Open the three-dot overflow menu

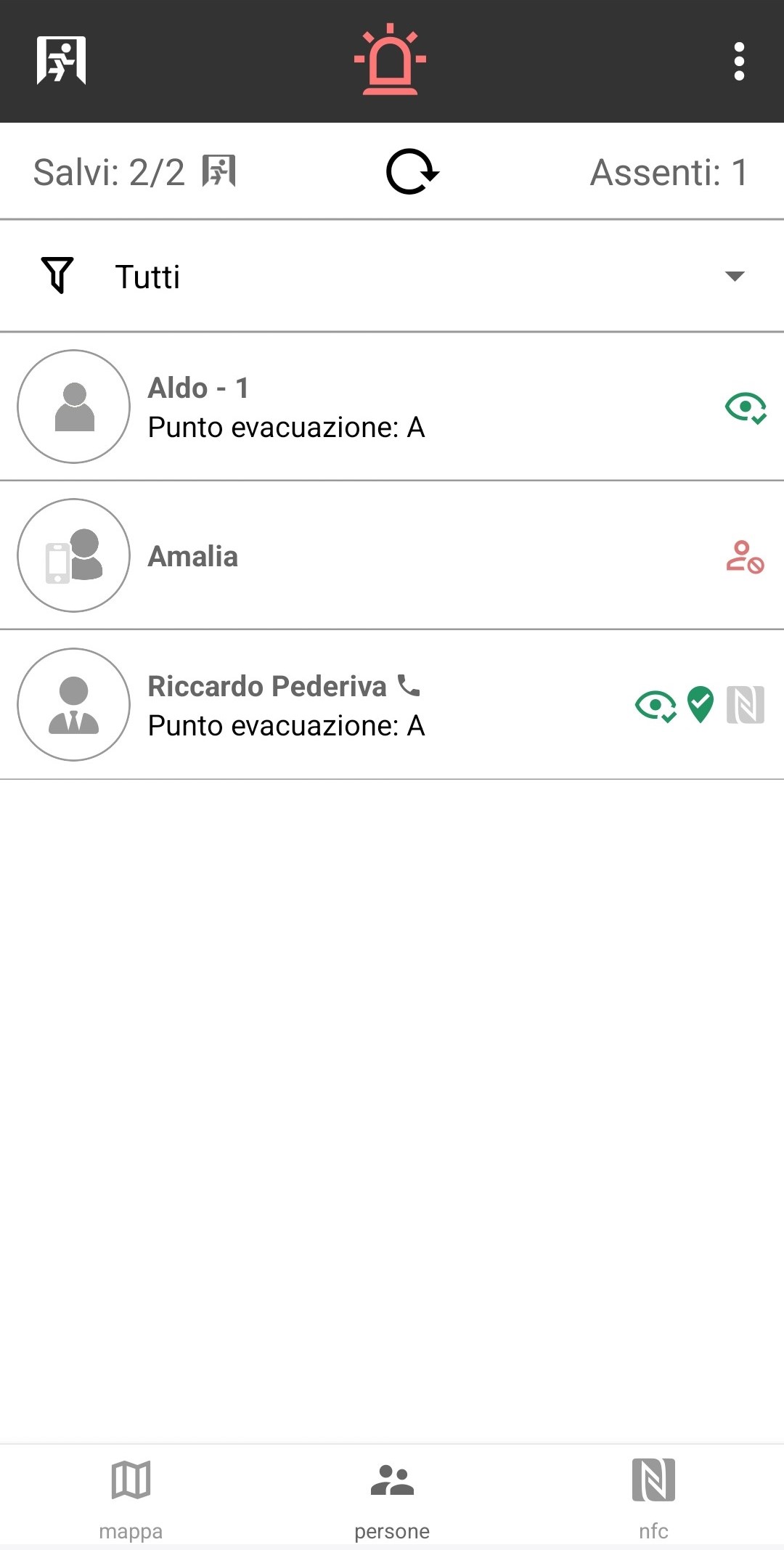(739, 61)
